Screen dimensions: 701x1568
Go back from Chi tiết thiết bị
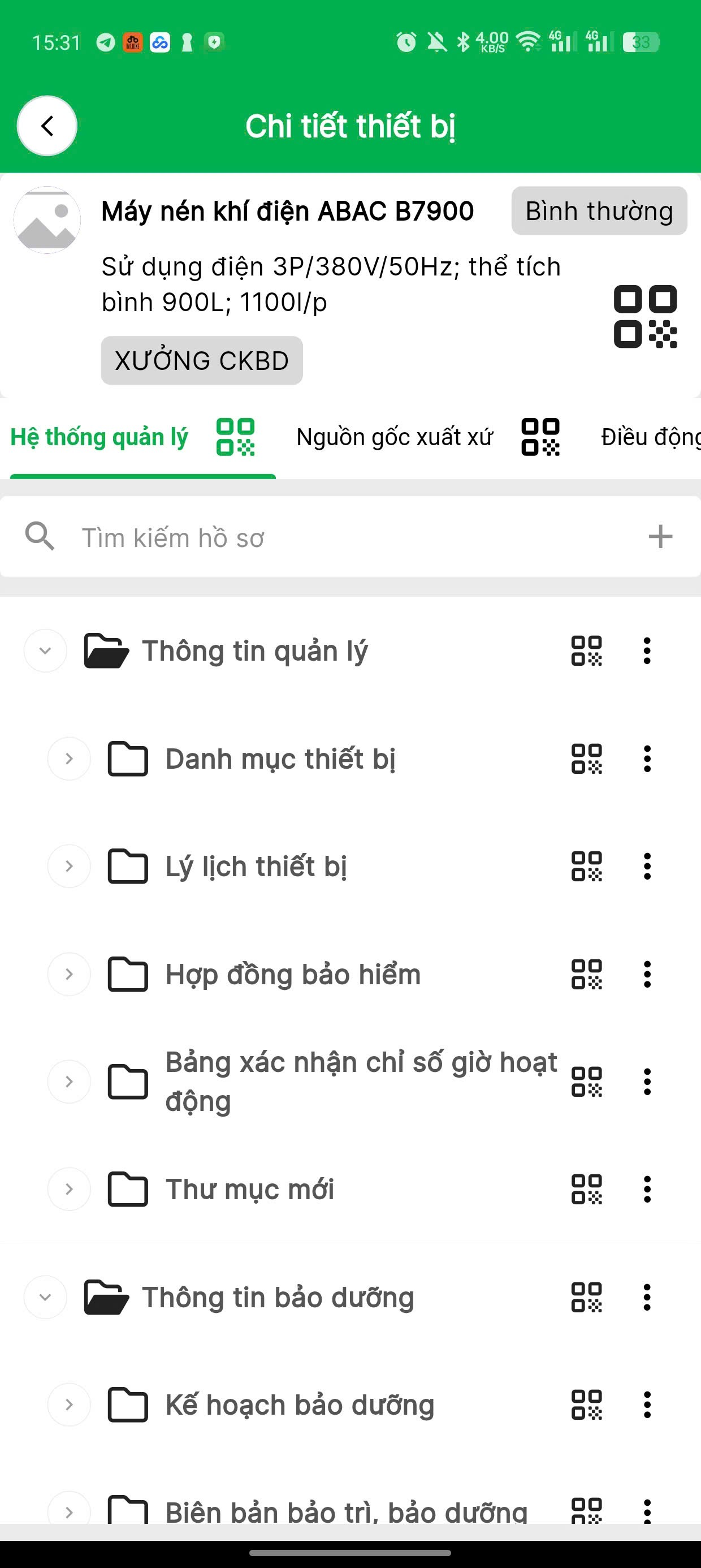pos(47,126)
